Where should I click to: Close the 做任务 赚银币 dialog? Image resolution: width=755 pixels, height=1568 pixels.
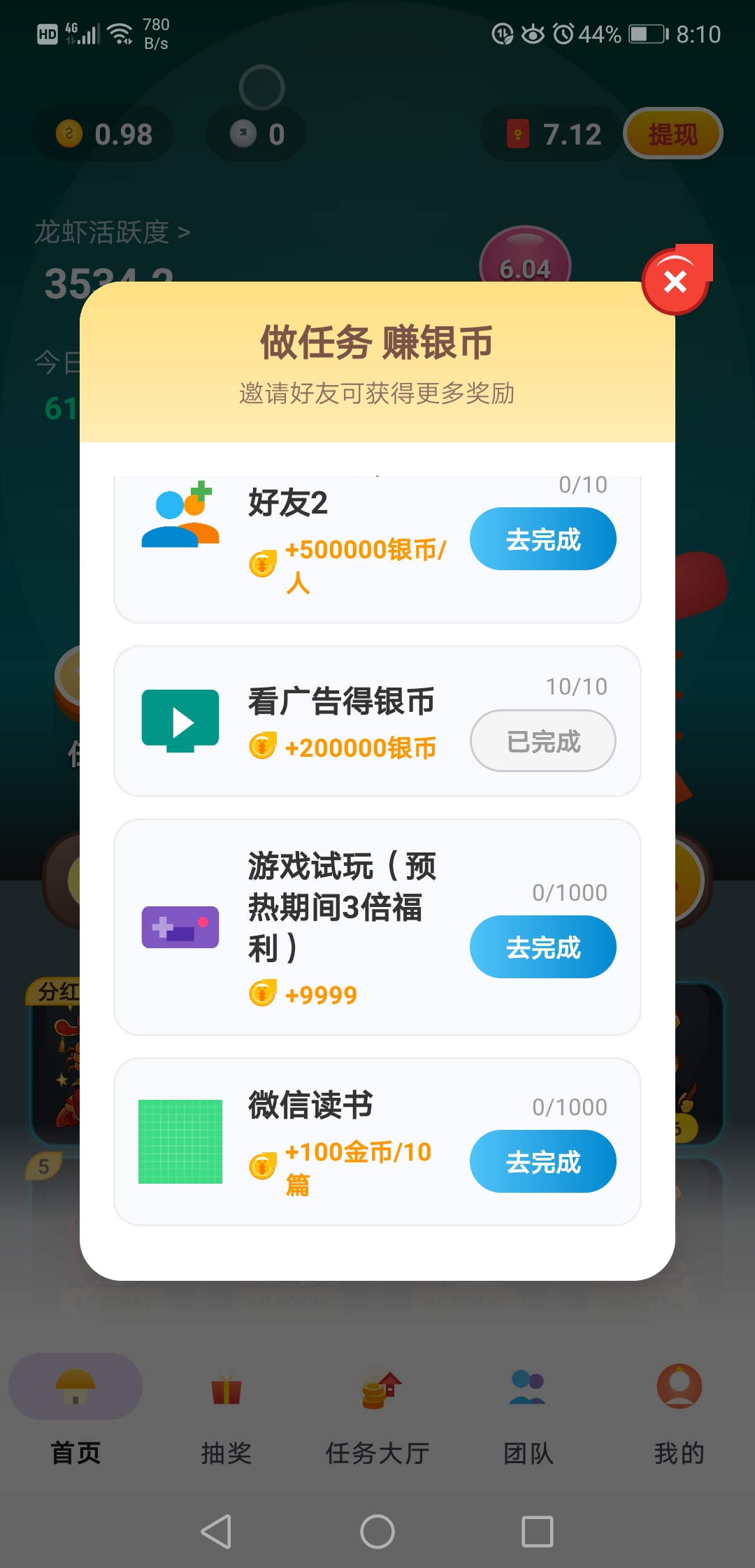coord(674,282)
